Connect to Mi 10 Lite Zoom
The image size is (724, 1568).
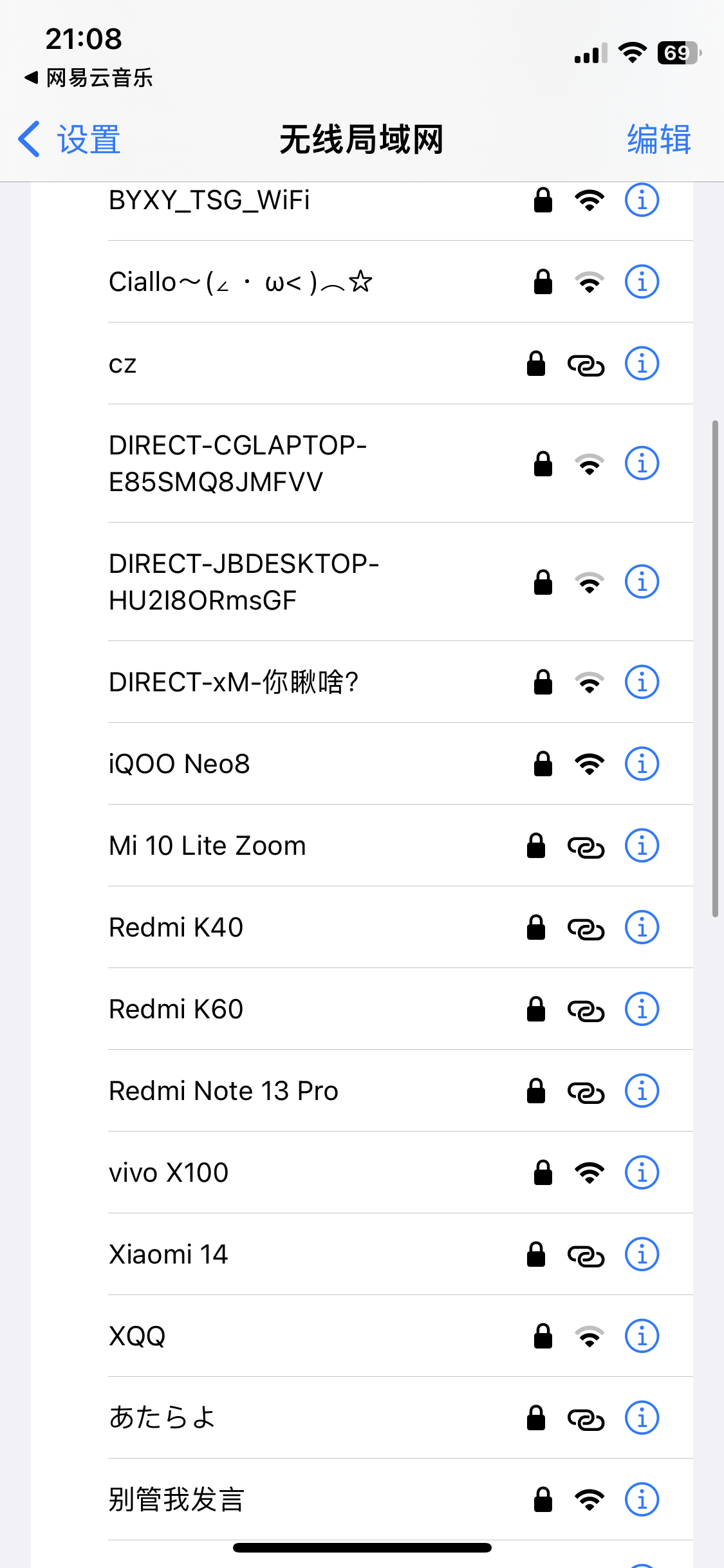click(x=207, y=846)
